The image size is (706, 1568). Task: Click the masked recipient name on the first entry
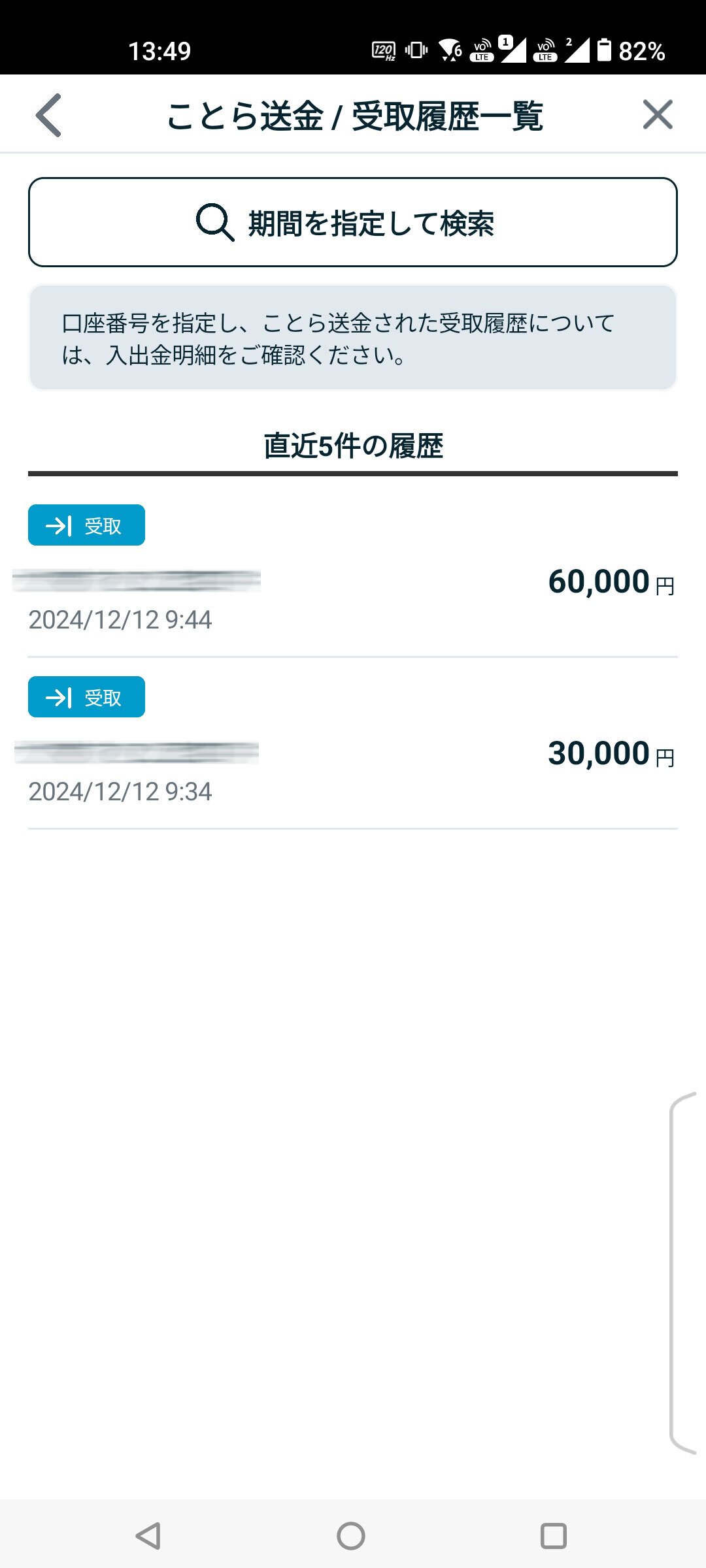pos(137,581)
